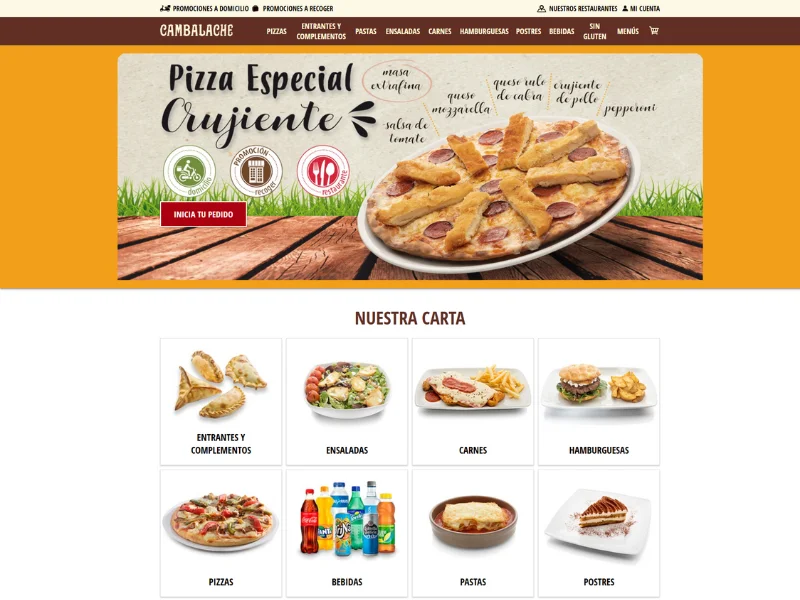800x600 pixels.
Task: Open Entrantes y Complementos card
Action: tap(221, 401)
